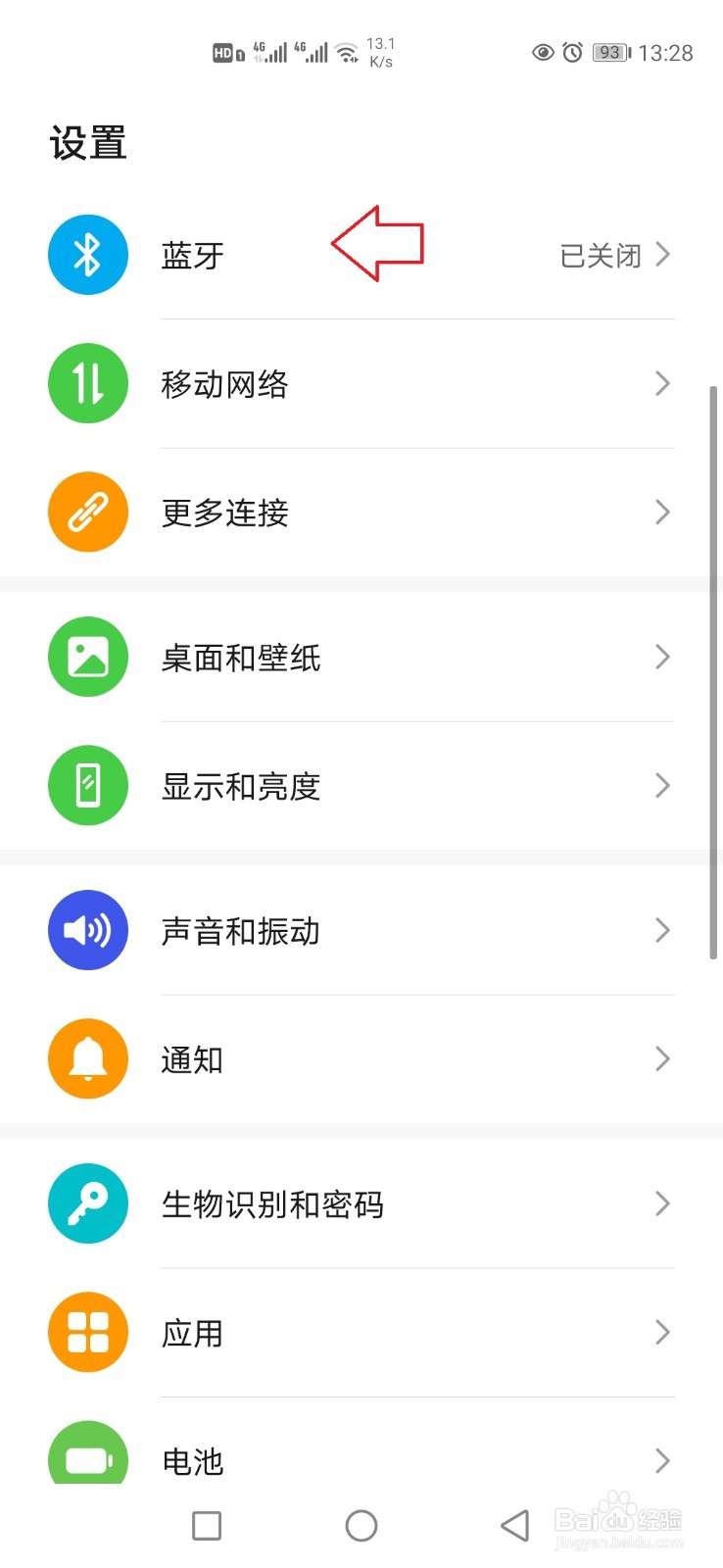Select the 应用 apps grid icon
The width and height of the screenshot is (723, 1568).
[87, 1331]
